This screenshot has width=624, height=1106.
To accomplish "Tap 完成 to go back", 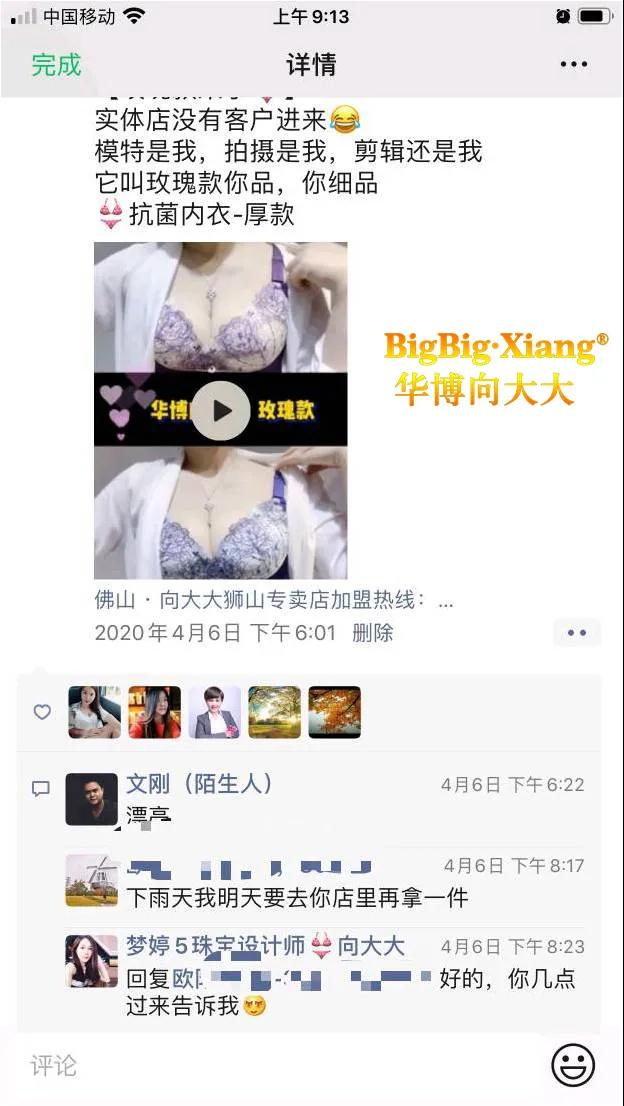I will pos(56,65).
